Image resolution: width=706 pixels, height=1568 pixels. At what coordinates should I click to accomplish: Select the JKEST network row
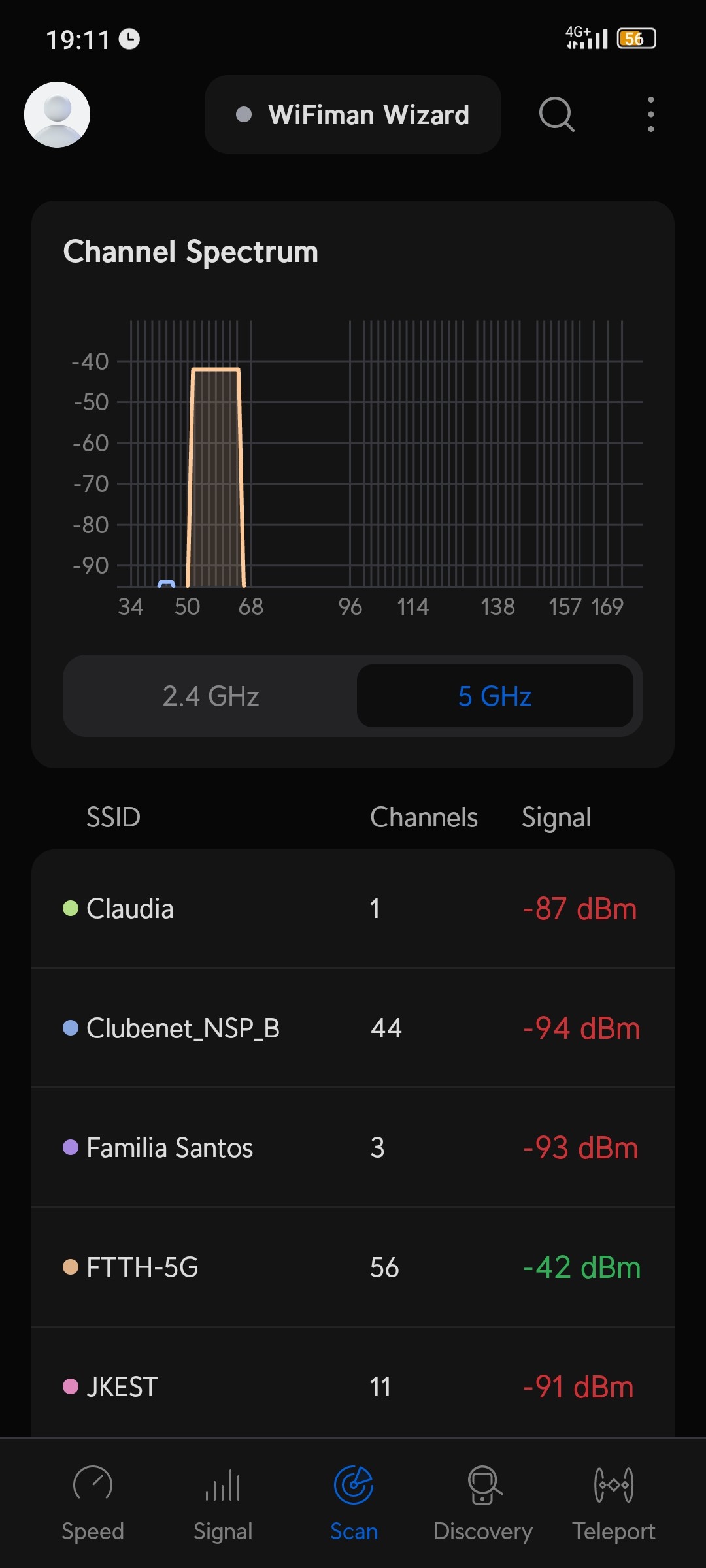click(x=353, y=1386)
